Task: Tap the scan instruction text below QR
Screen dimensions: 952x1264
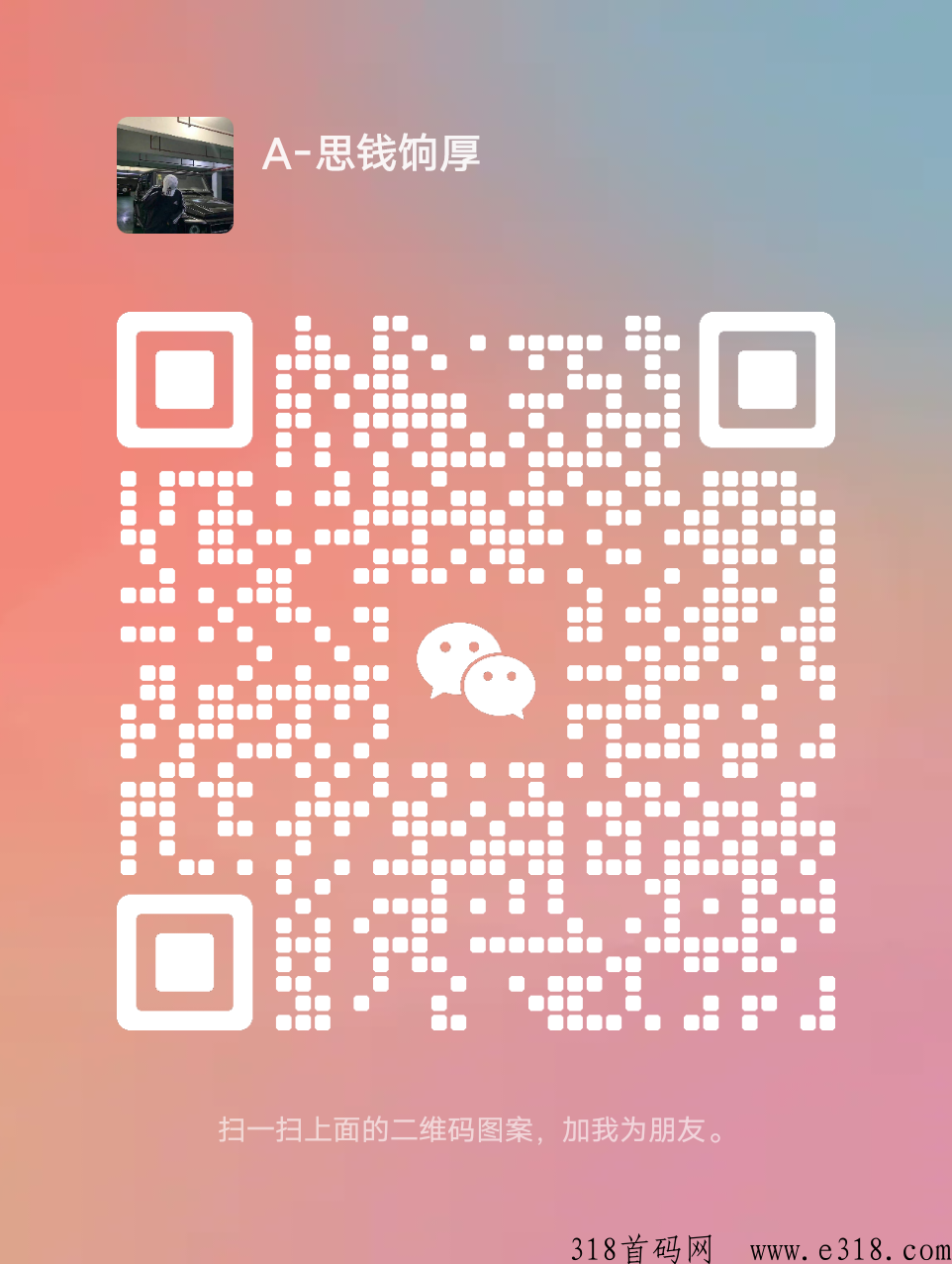Action: (x=475, y=1128)
